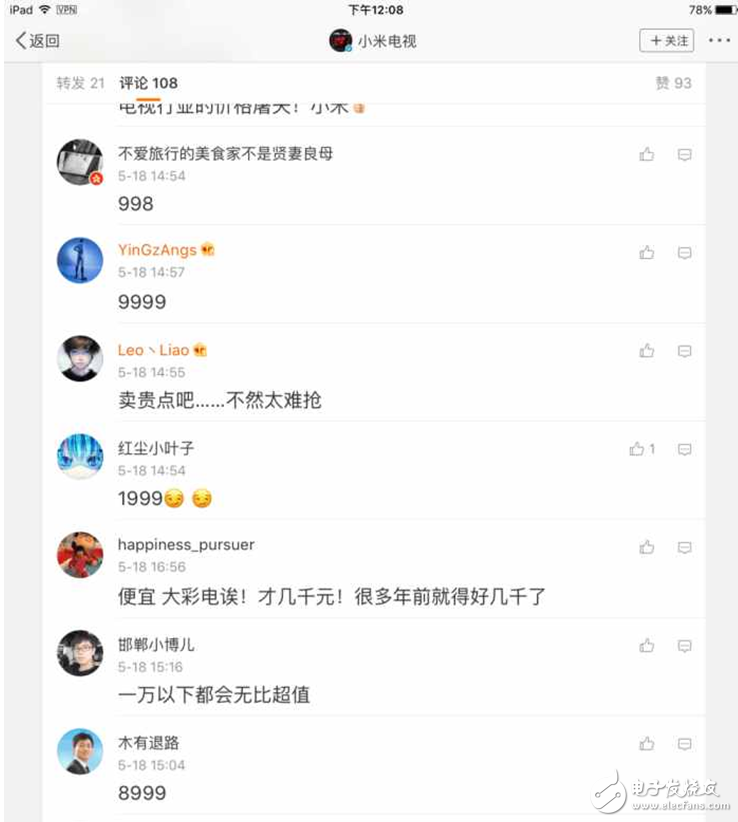Tap the 返回 back button
This screenshot has width=738, height=822.
tap(36, 41)
